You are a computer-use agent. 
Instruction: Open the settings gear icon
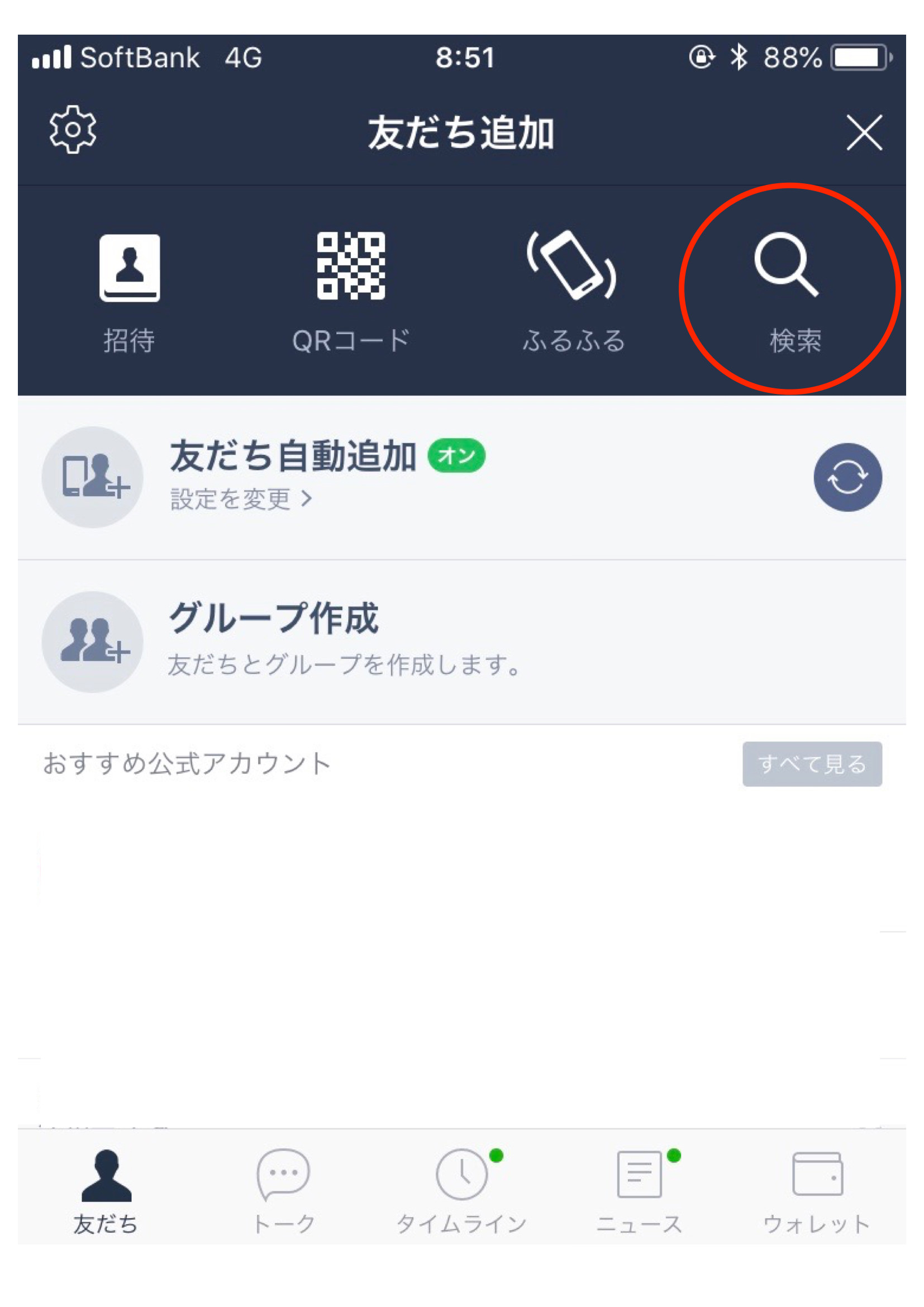coord(72,130)
